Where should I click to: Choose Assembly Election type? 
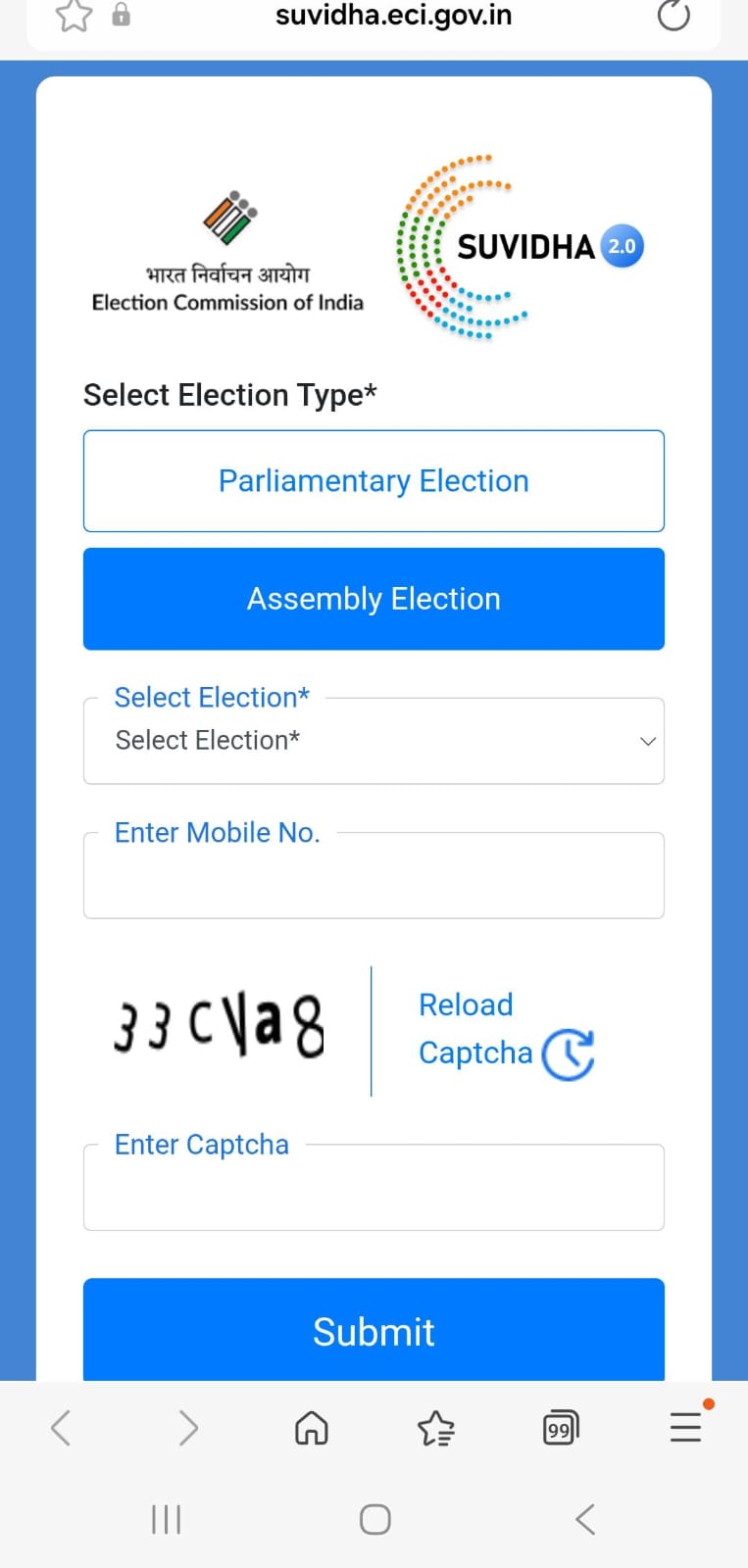point(374,599)
